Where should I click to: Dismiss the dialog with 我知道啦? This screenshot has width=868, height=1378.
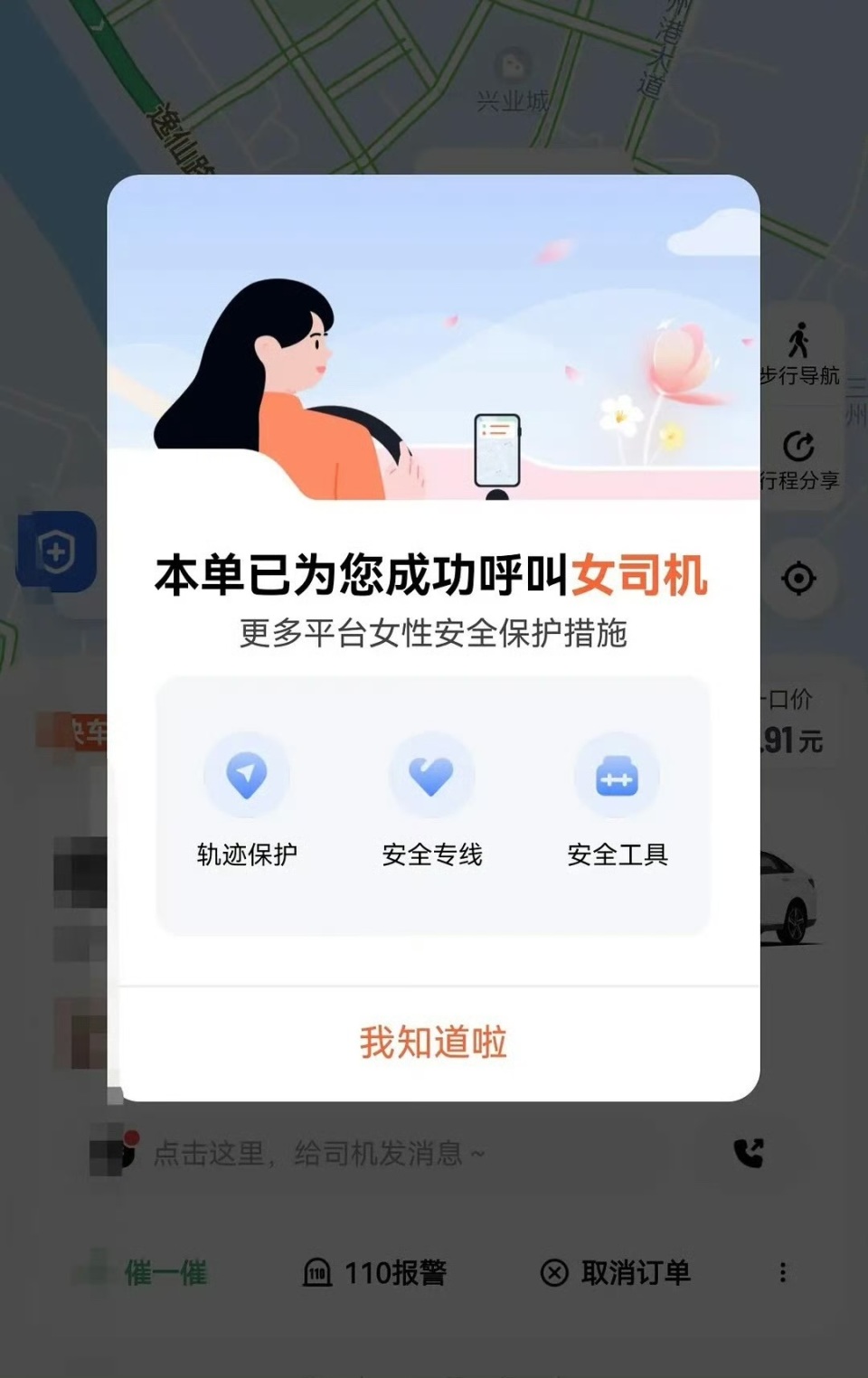point(433,1043)
